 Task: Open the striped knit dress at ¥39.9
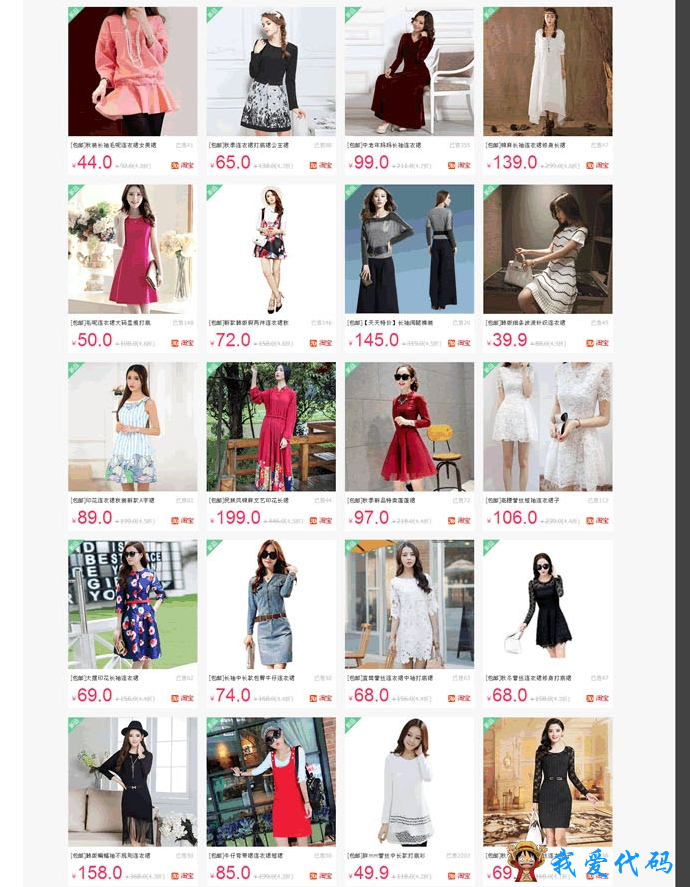click(547, 249)
